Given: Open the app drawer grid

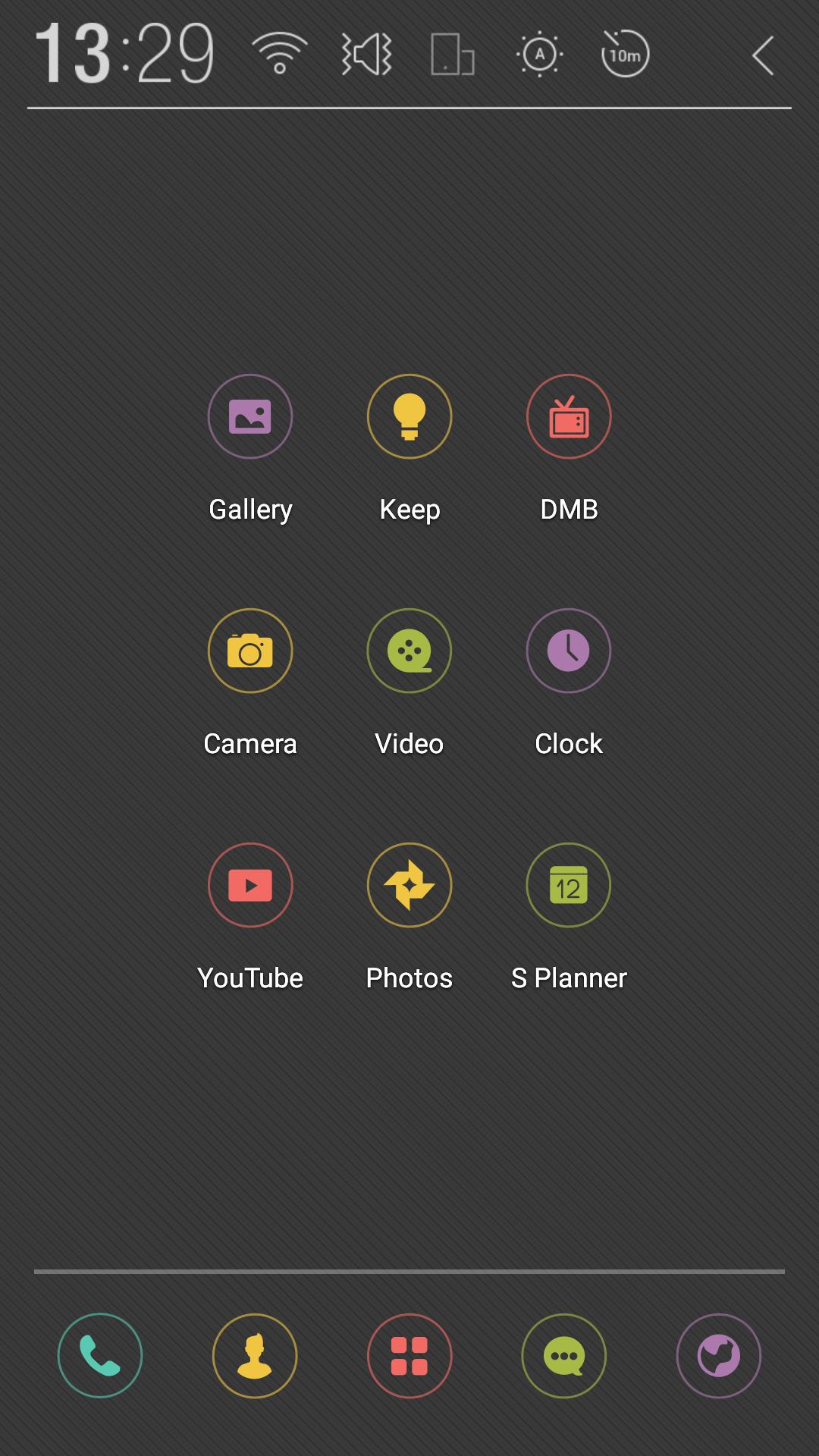Looking at the screenshot, I should click(x=409, y=1355).
